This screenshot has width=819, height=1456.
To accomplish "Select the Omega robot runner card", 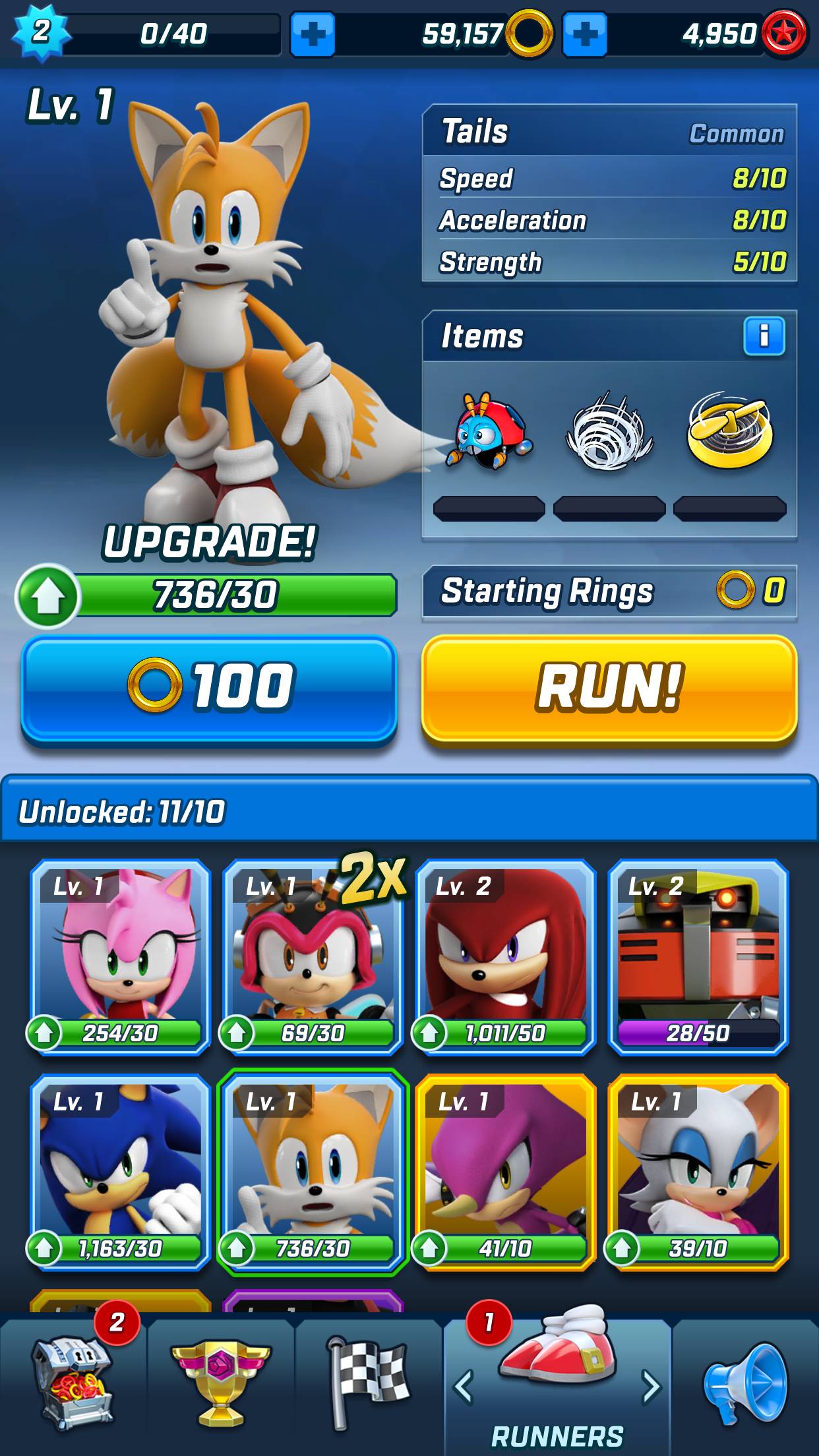I will [698, 956].
